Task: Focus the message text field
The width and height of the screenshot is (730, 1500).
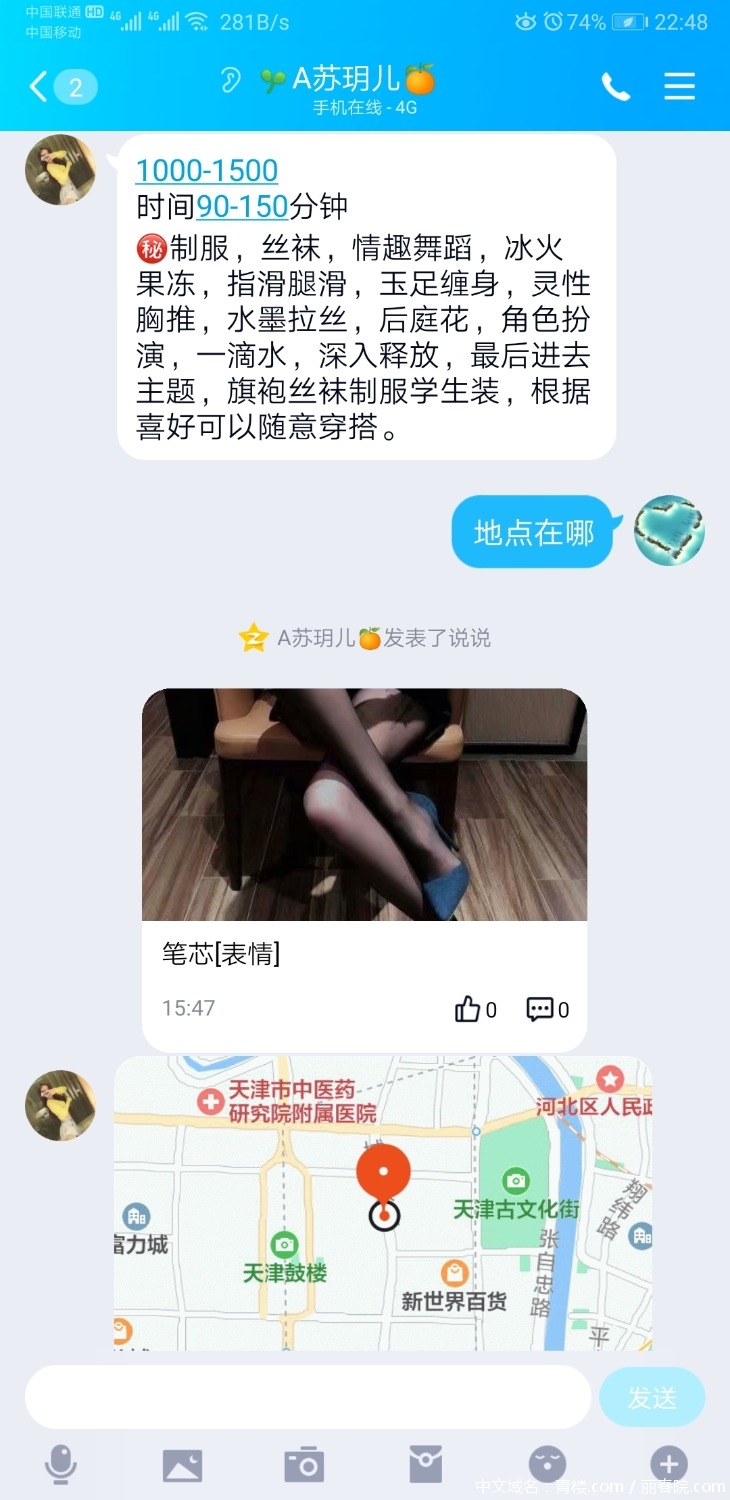Action: coord(308,1397)
